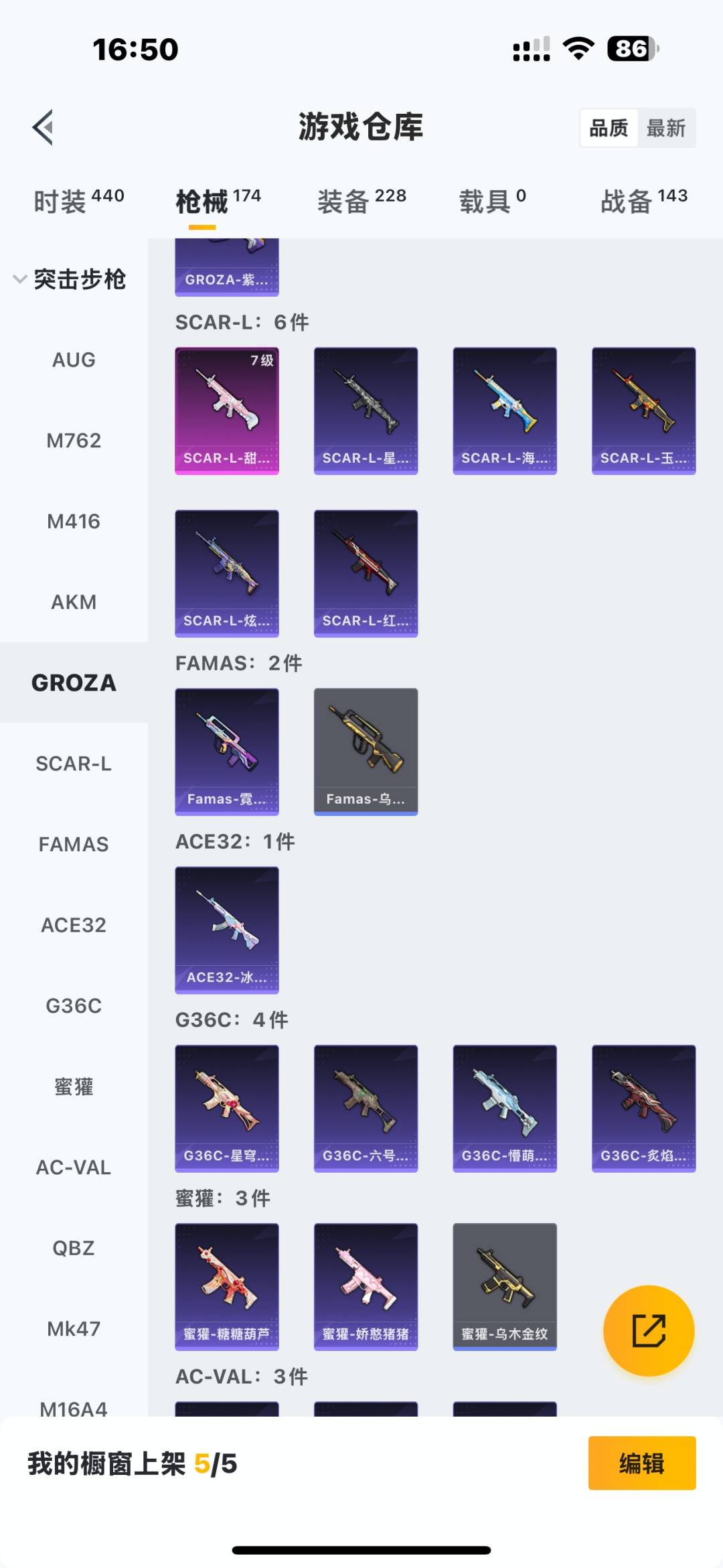
Task: Sort items by 最新
Action: coord(665,128)
